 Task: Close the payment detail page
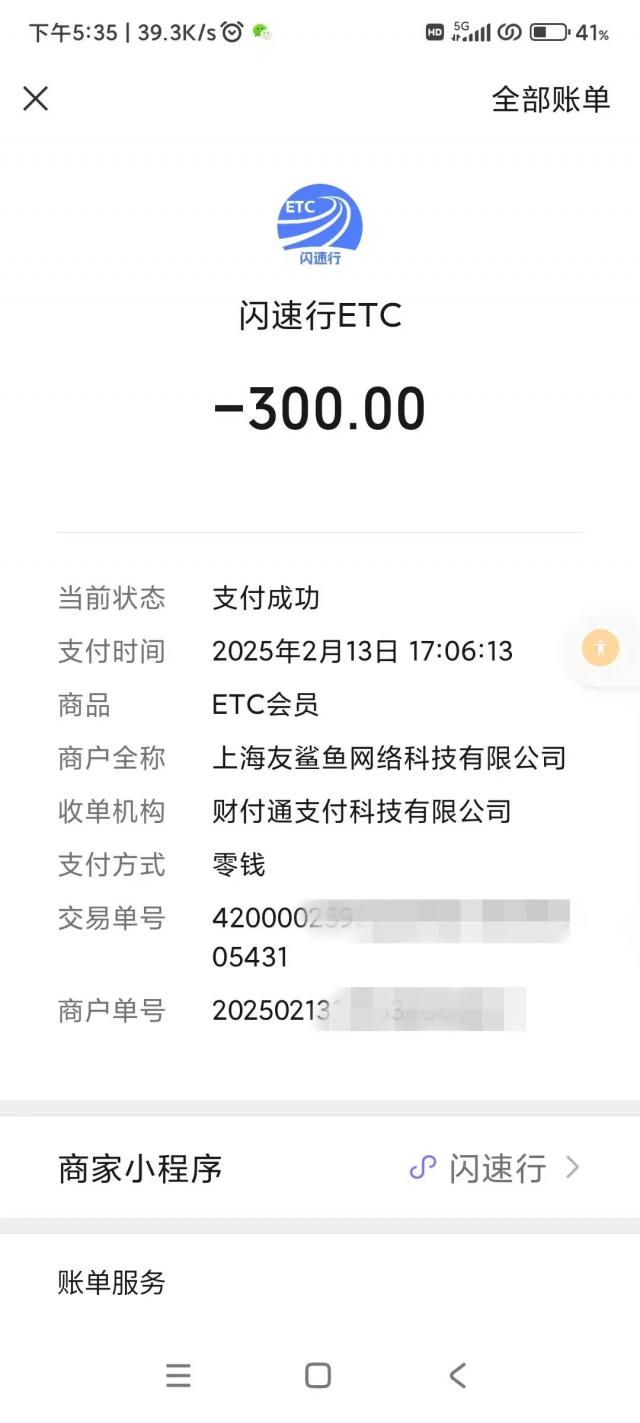tap(36, 98)
